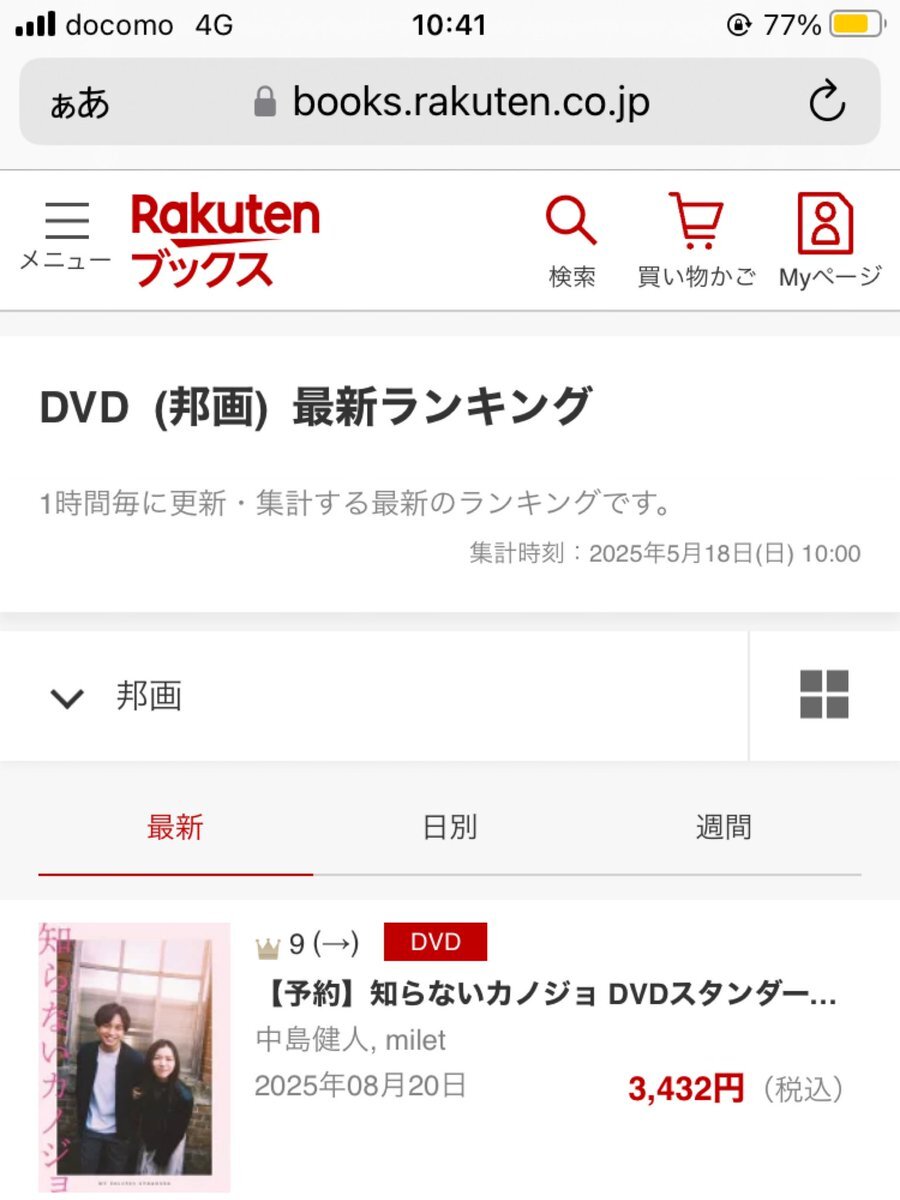The height and width of the screenshot is (1200, 900).
Task: Switch to grid view layout
Action: point(824,695)
